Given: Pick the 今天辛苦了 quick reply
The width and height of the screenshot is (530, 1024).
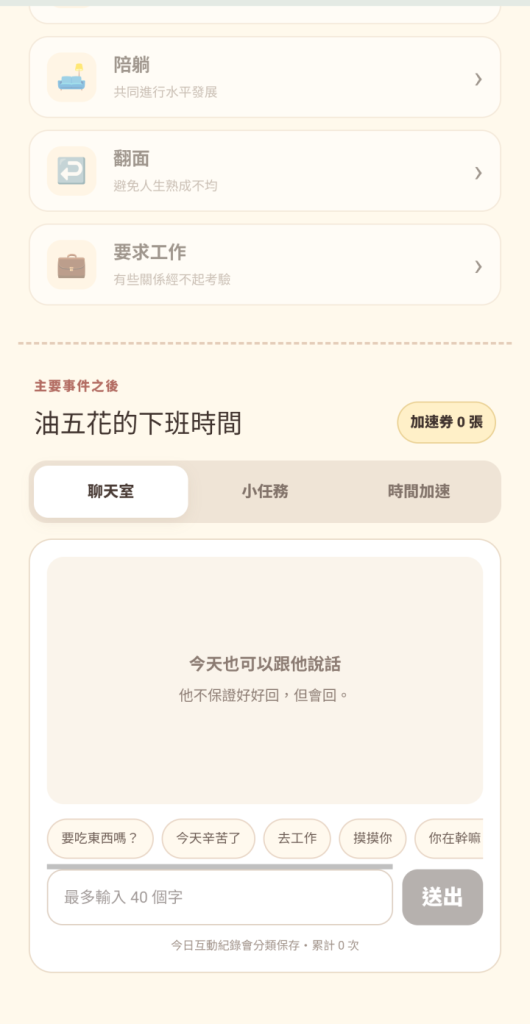Looking at the screenshot, I should (x=208, y=839).
